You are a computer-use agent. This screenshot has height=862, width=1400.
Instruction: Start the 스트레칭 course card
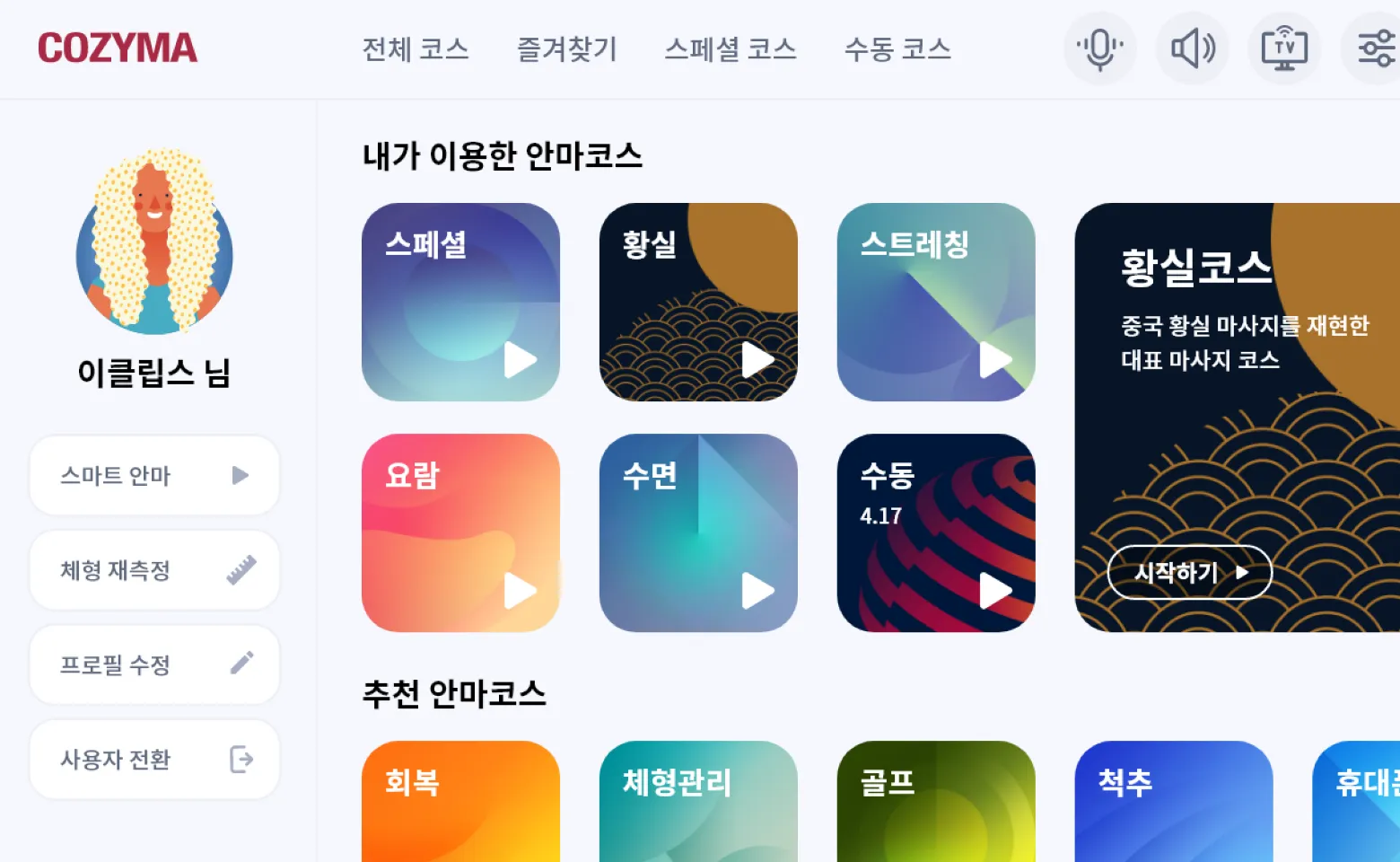click(994, 360)
